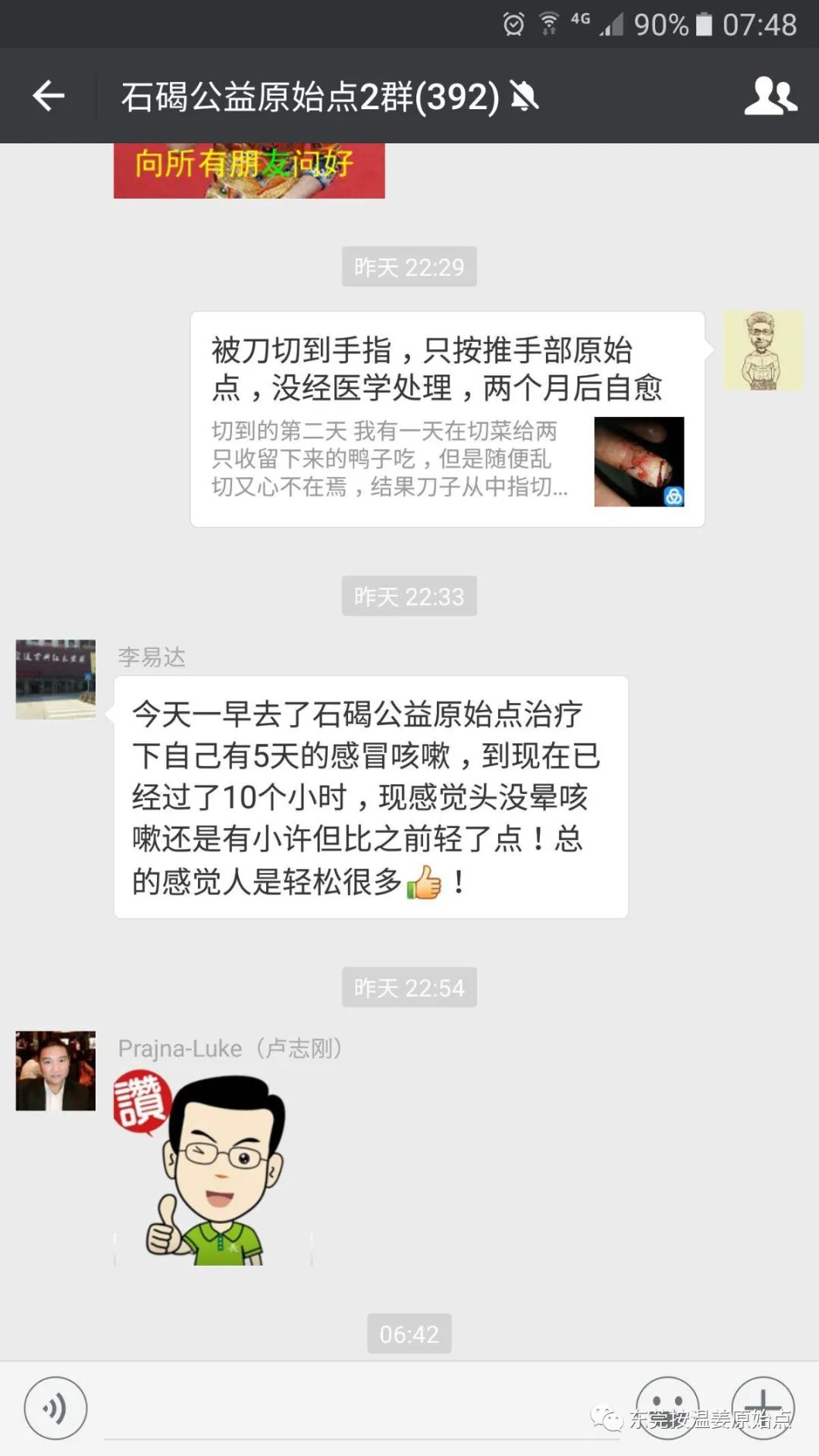Tap your own avatar beside shared article

click(x=762, y=350)
